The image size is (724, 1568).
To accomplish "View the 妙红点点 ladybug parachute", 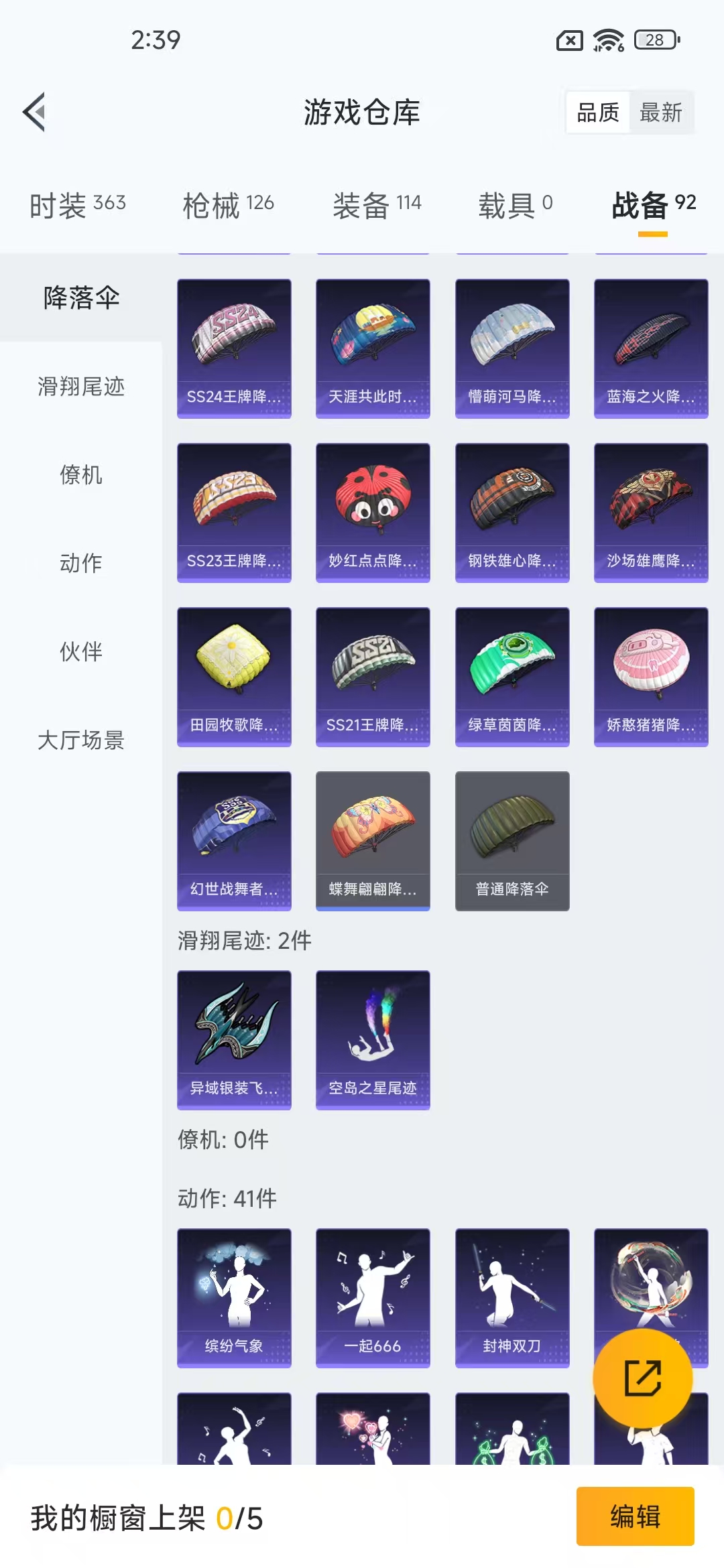I will click(373, 513).
